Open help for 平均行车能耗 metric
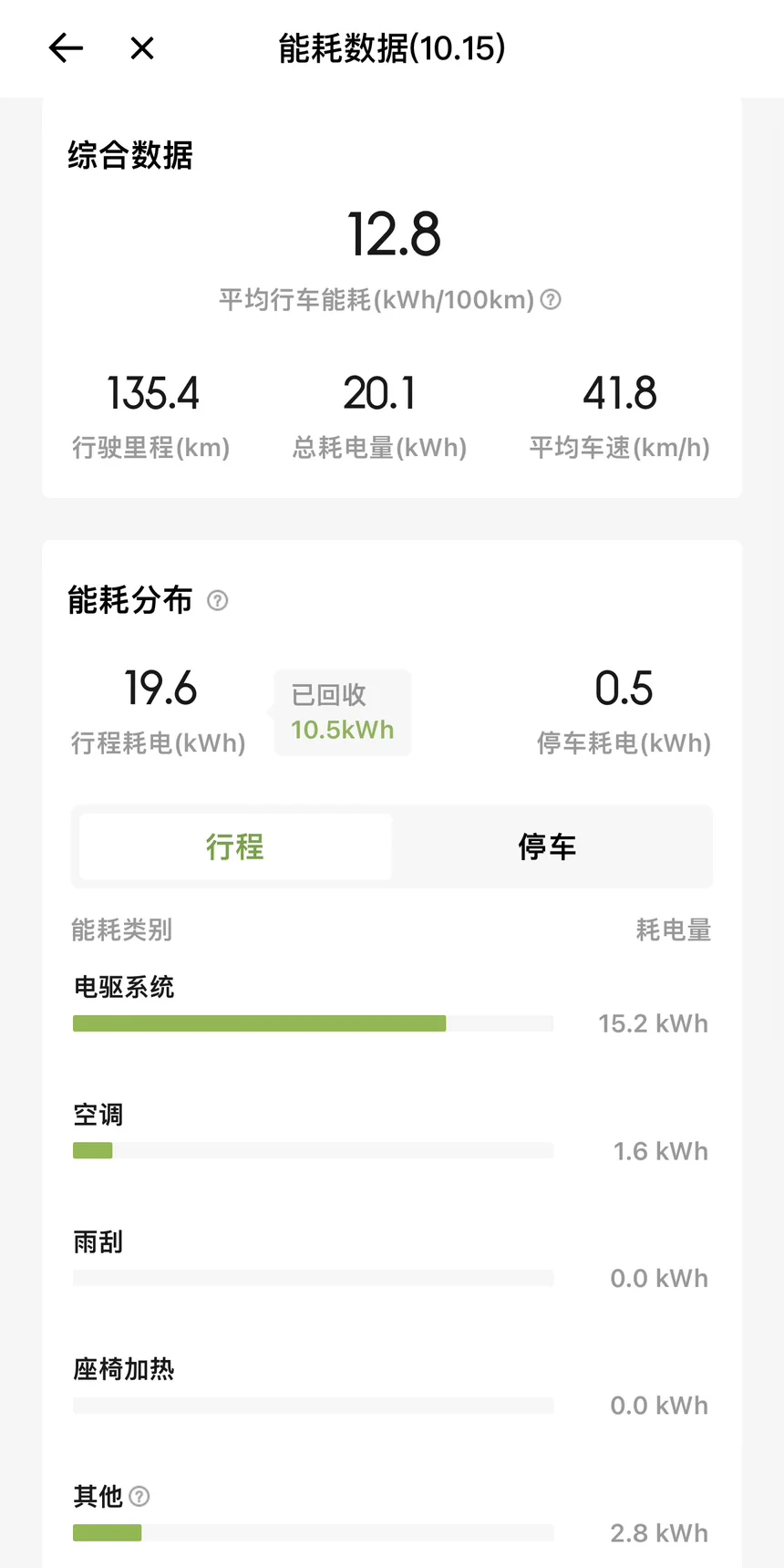The height and width of the screenshot is (1568, 784). [x=551, y=299]
